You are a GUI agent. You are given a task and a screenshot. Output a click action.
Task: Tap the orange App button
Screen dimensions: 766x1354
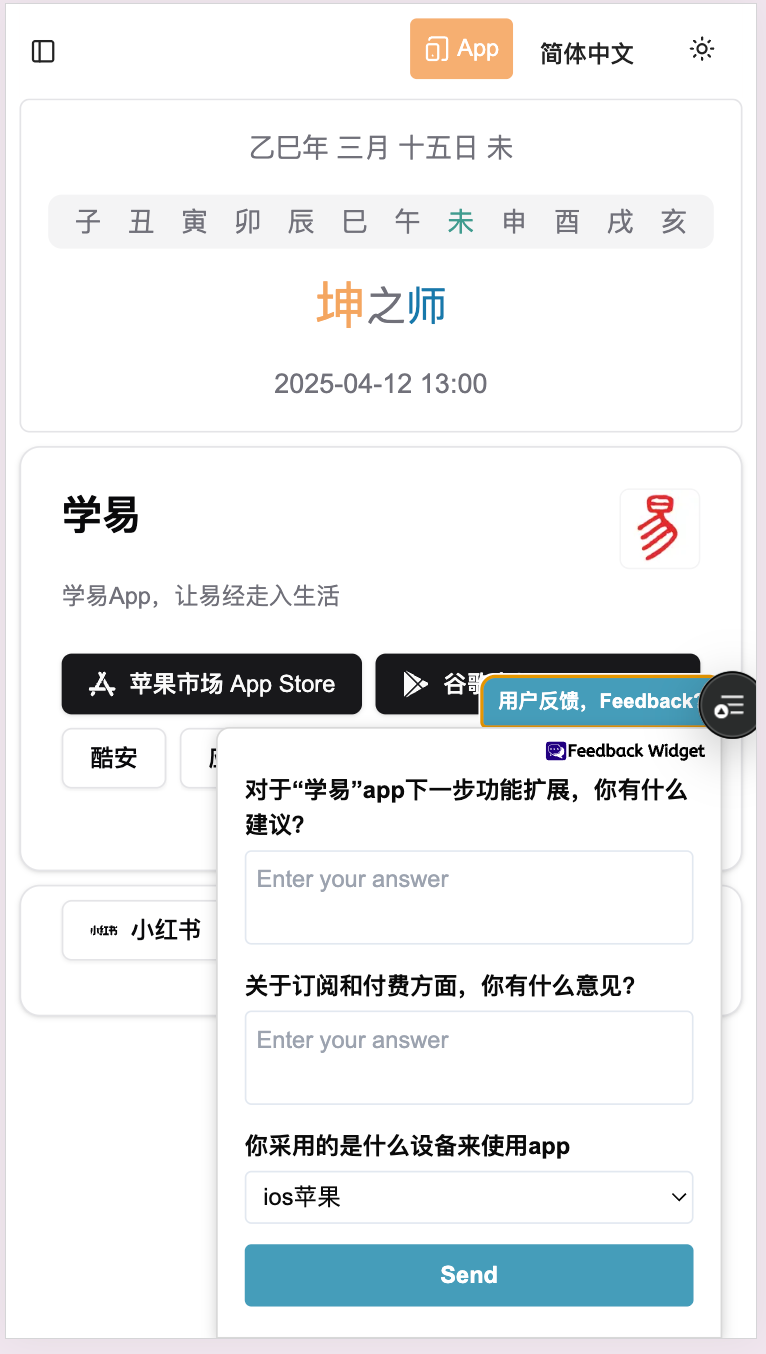[x=461, y=49]
